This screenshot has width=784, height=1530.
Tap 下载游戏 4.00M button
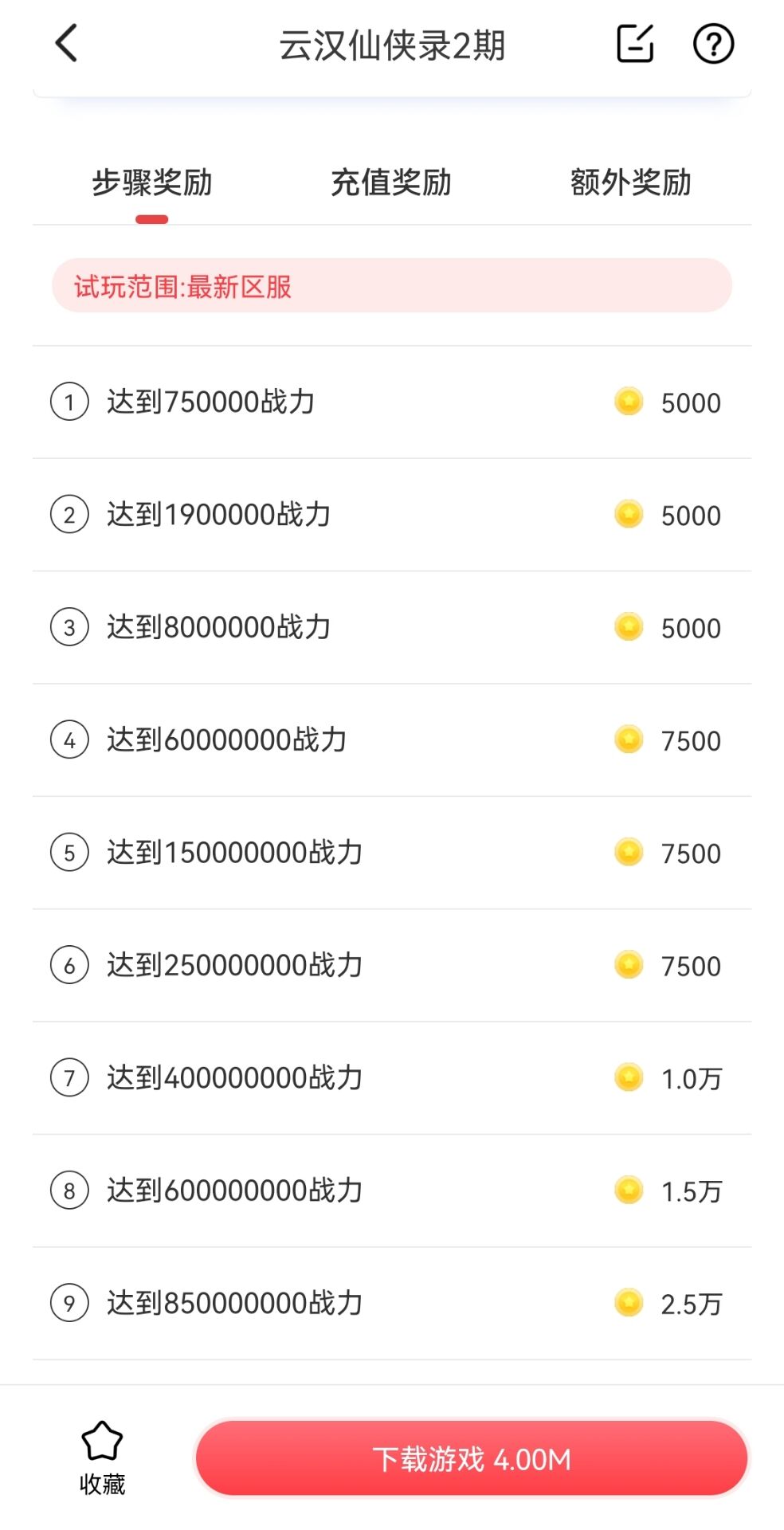point(472,1458)
